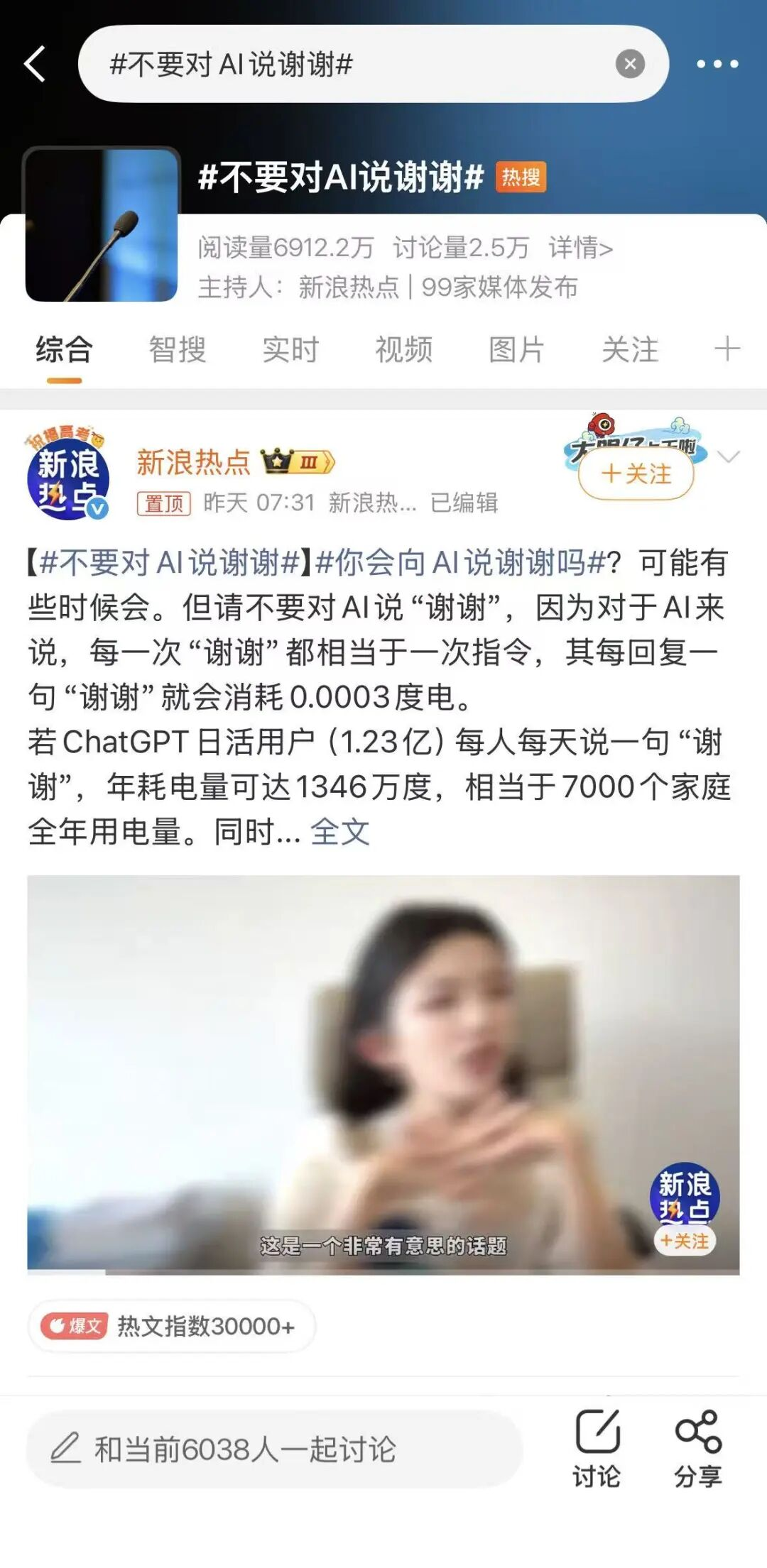This screenshot has height=1568, width=767.
Task: Add more tabs with the plus icon
Action: (727, 349)
